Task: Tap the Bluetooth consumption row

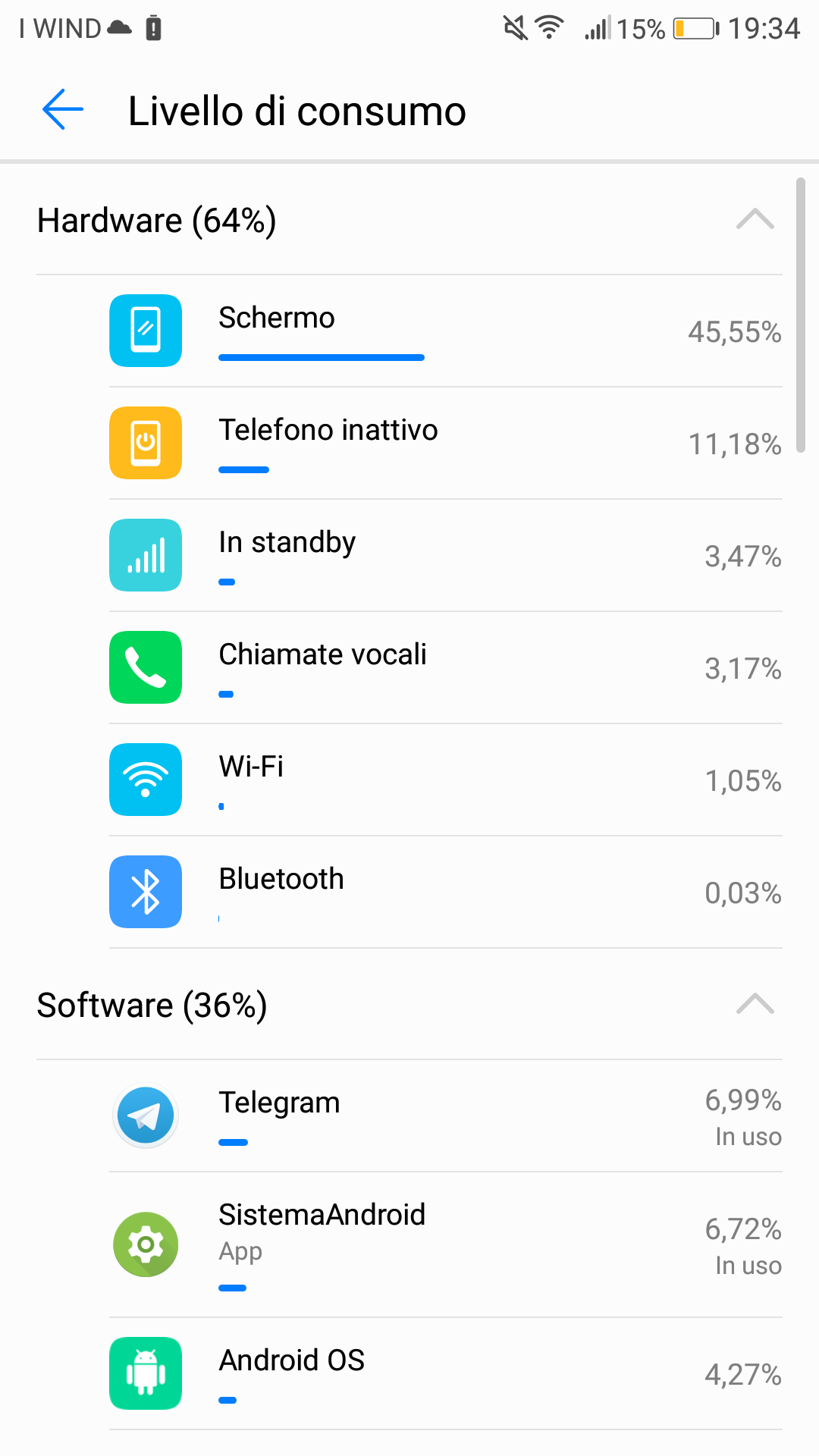Action: [446, 893]
